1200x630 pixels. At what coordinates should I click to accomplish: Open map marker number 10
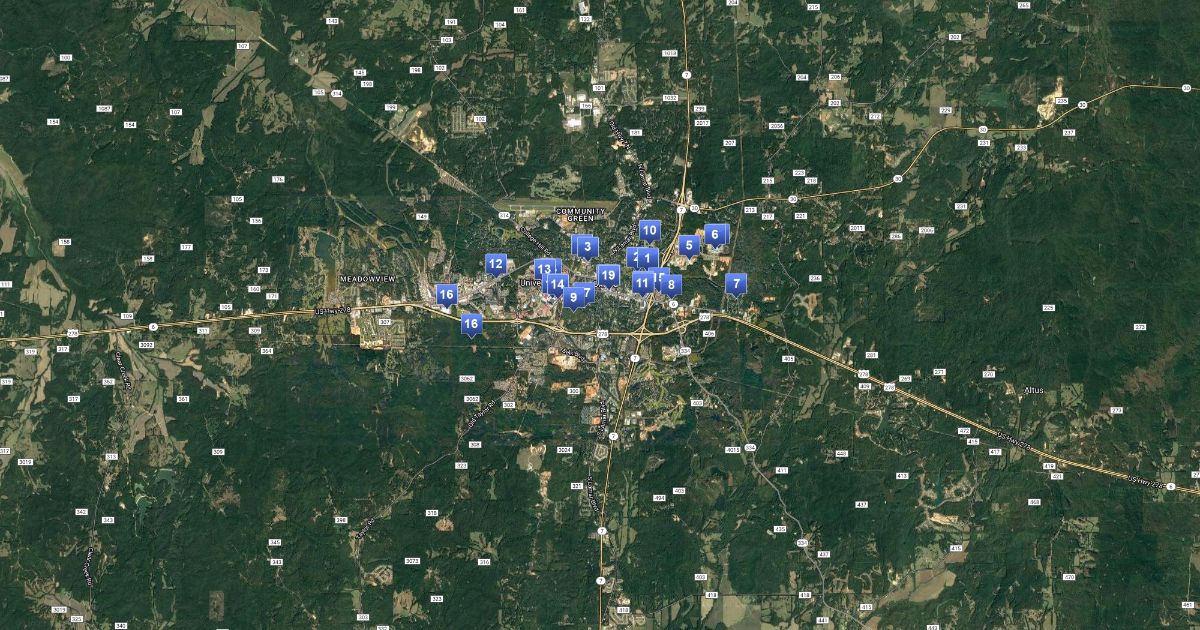[x=649, y=231]
